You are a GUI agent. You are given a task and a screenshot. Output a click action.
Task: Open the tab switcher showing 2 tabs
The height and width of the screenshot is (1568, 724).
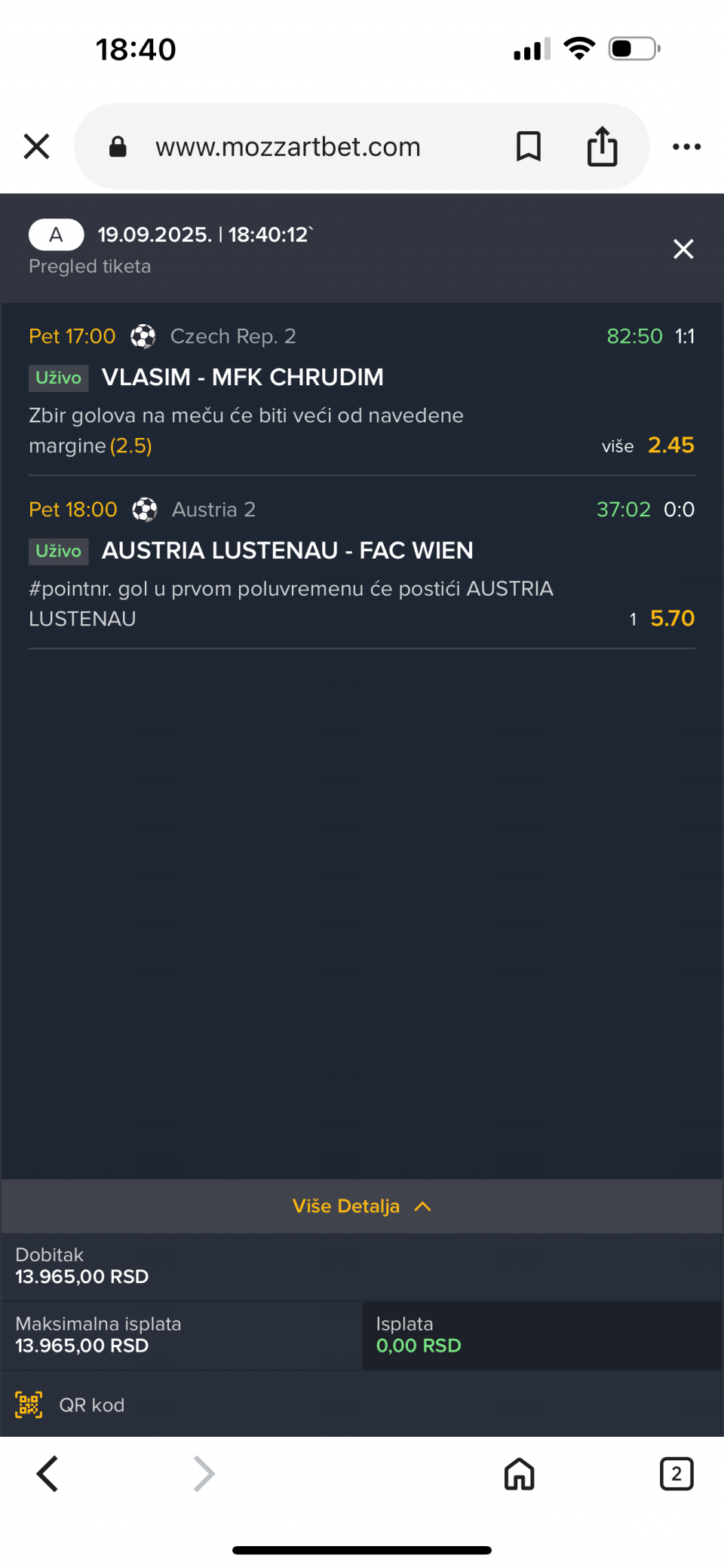676,1474
